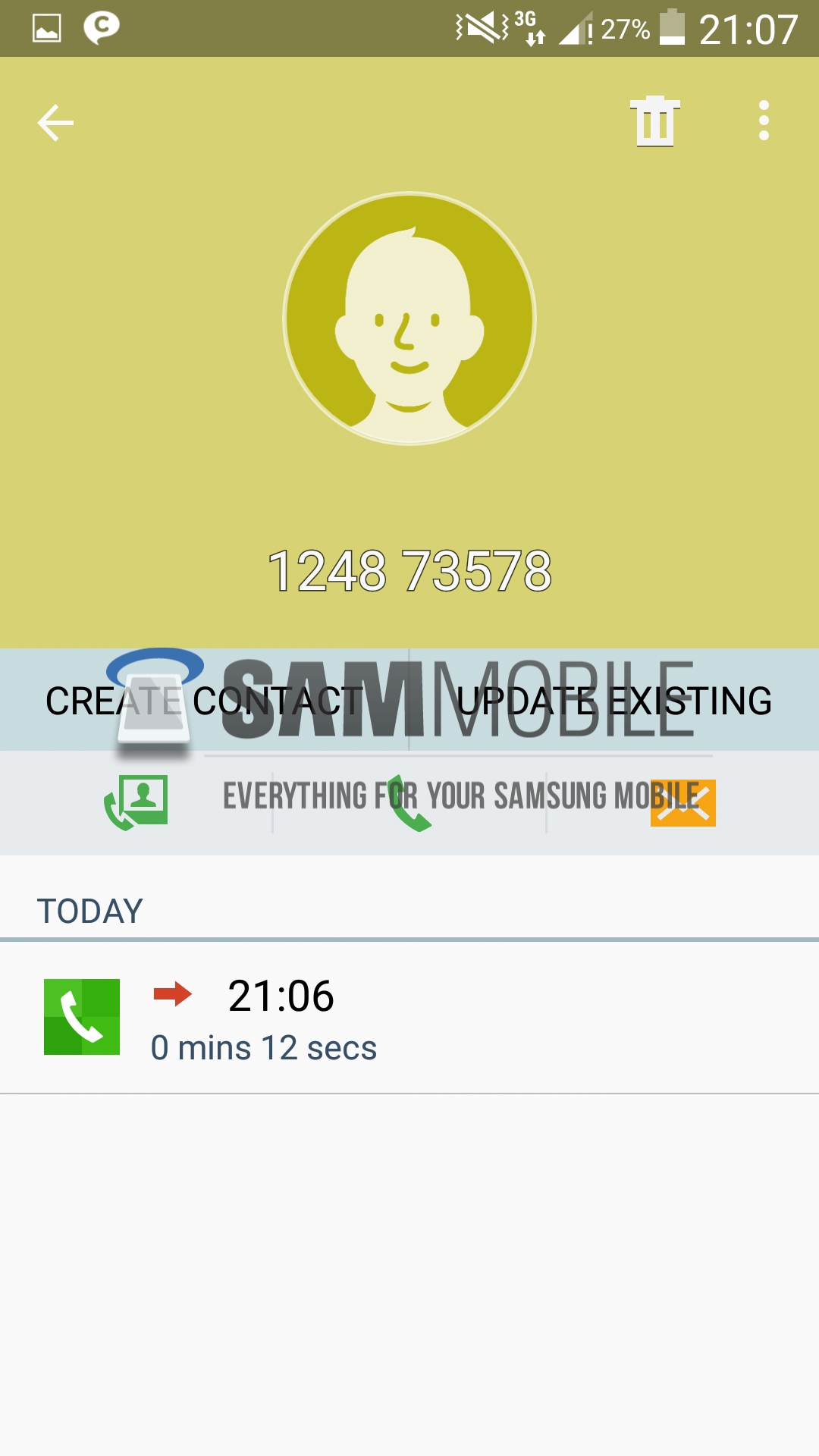Send a message via the envelope icon
819x1456 pixels.
[x=682, y=802]
